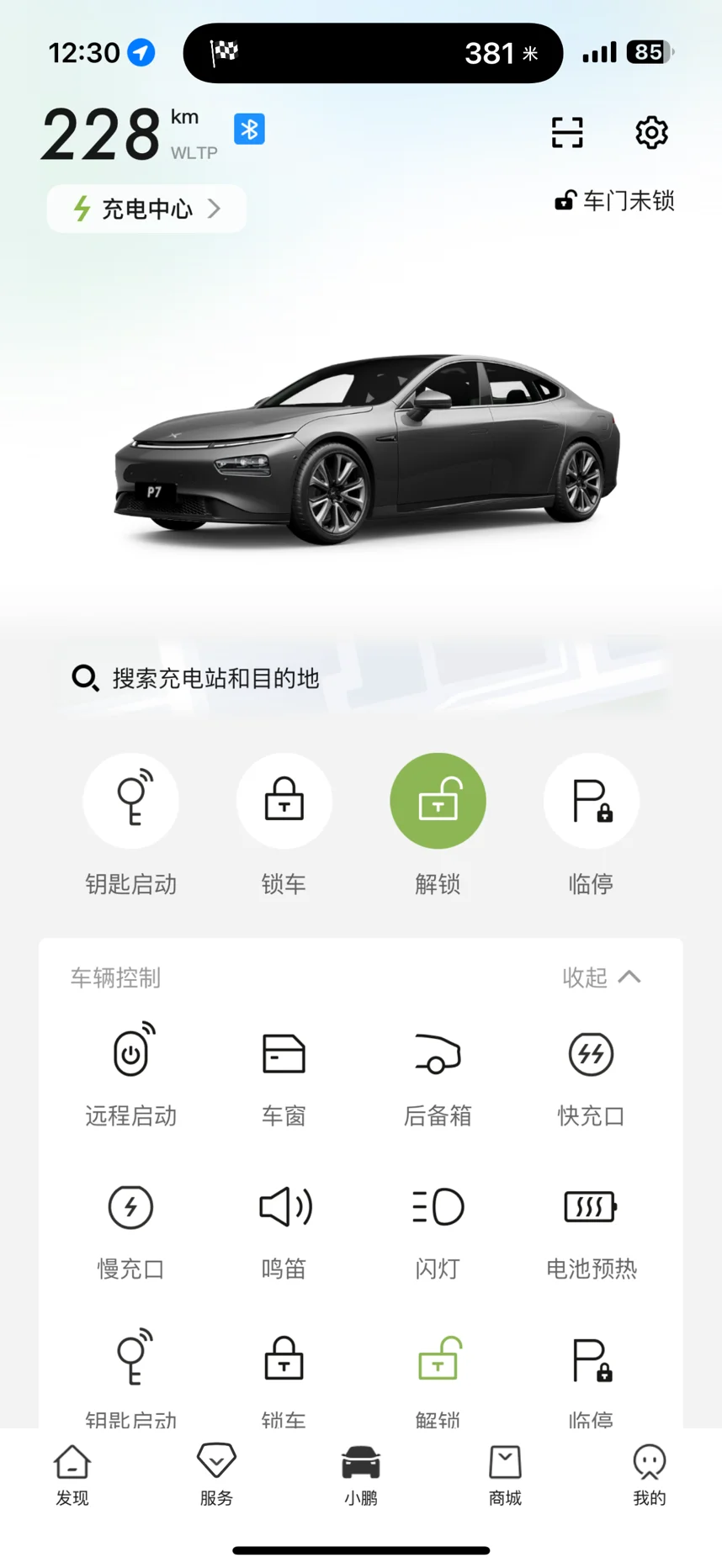The image size is (722, 1568).
Task: Open the scan icon
Action: 567,133
